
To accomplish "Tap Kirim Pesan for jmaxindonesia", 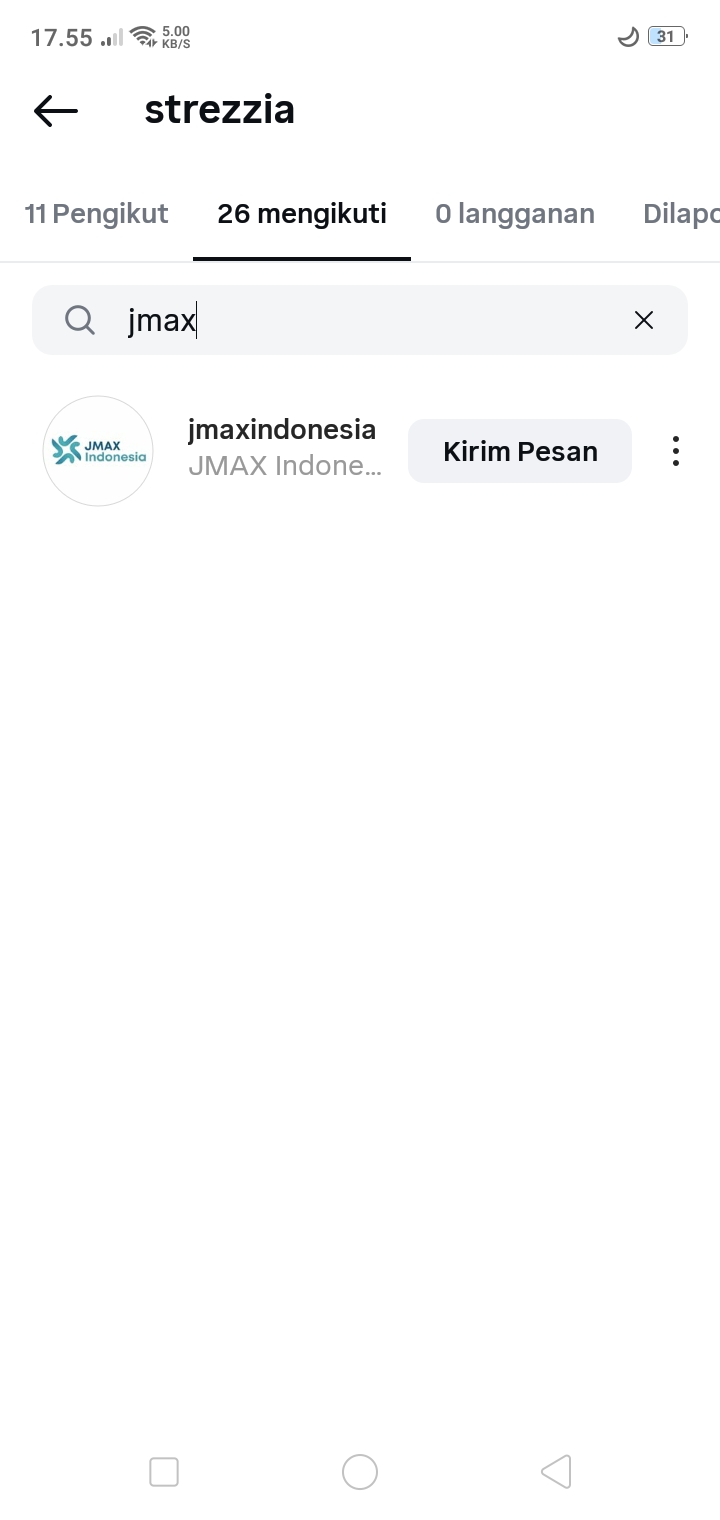I will pos(520,451).
